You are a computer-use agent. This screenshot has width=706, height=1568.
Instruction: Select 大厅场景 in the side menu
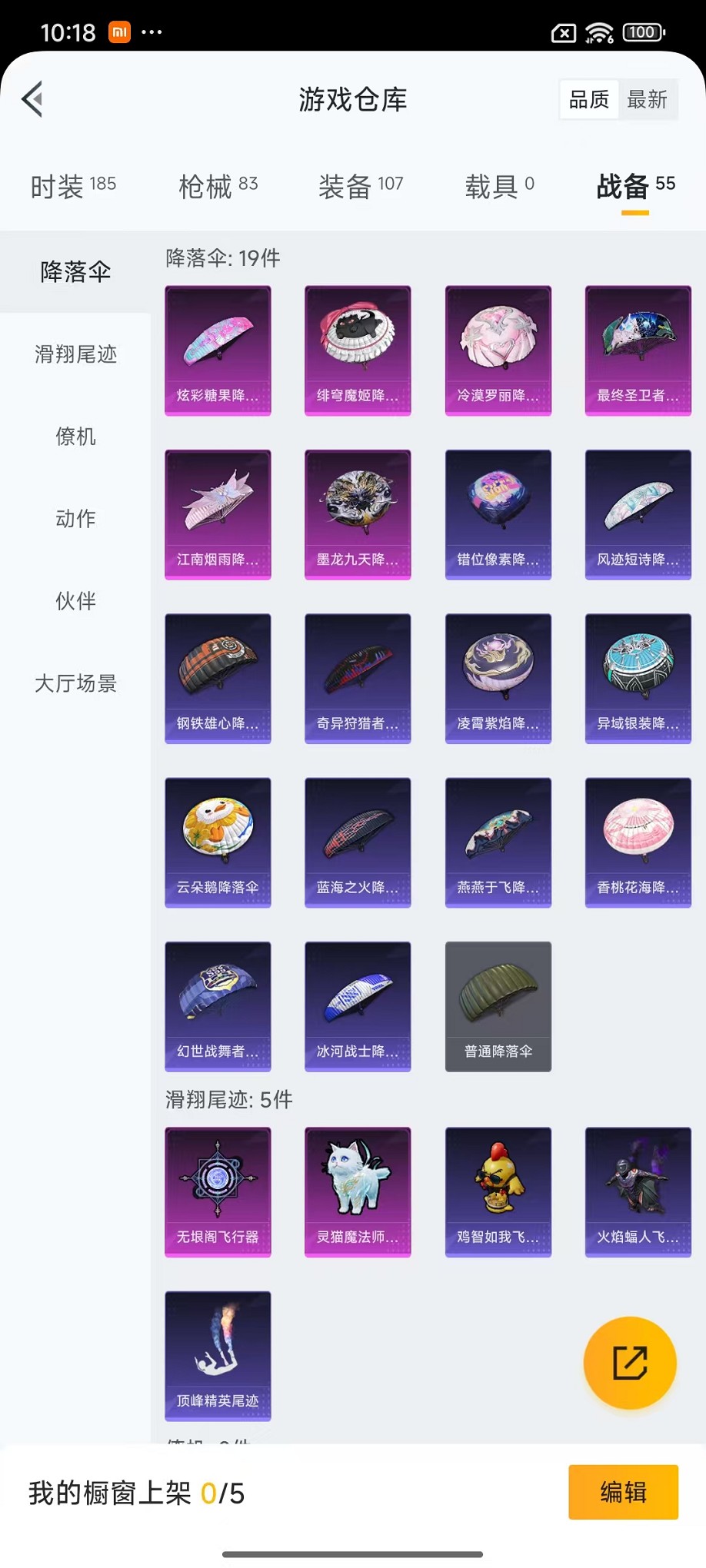75,683
